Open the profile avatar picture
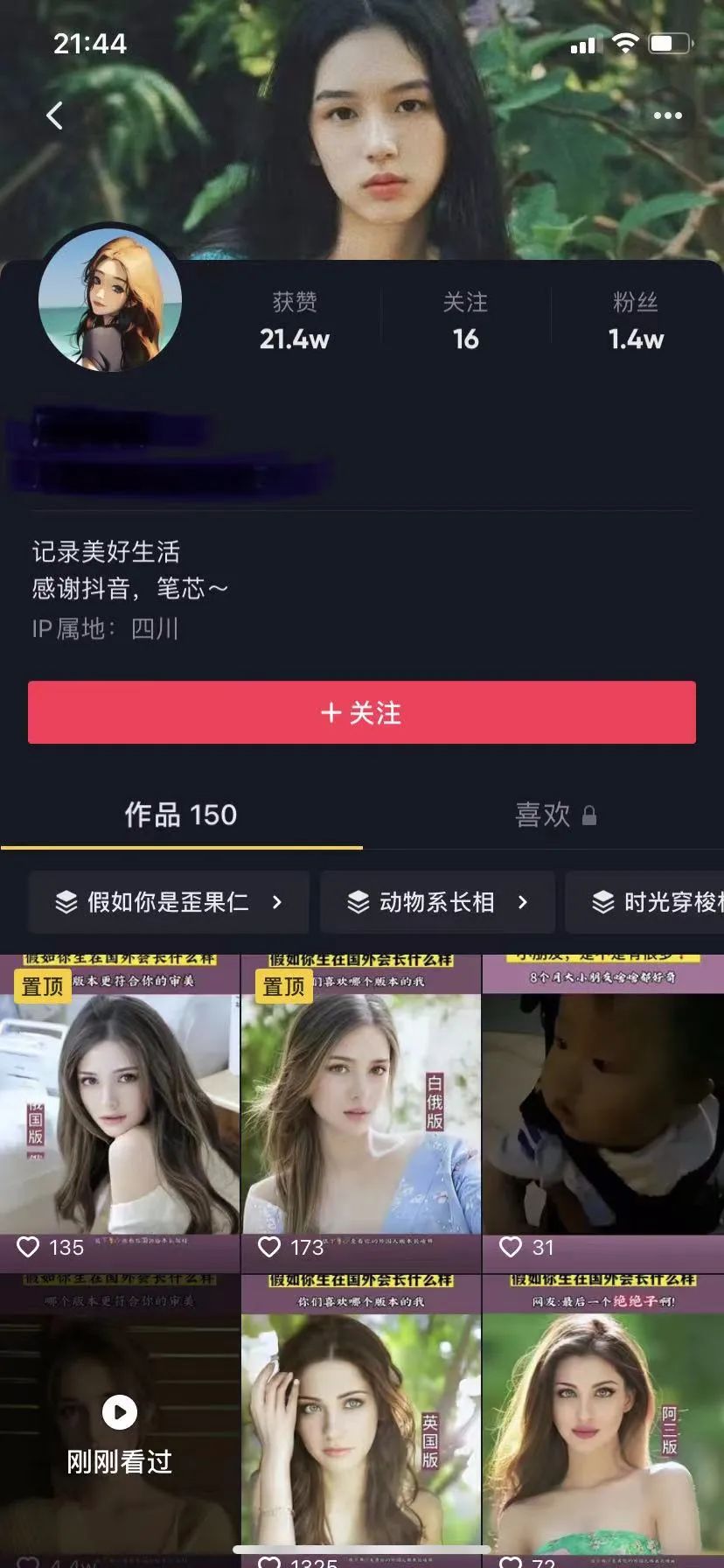This screenshot has height=1568, width=724. click(110, 300)
